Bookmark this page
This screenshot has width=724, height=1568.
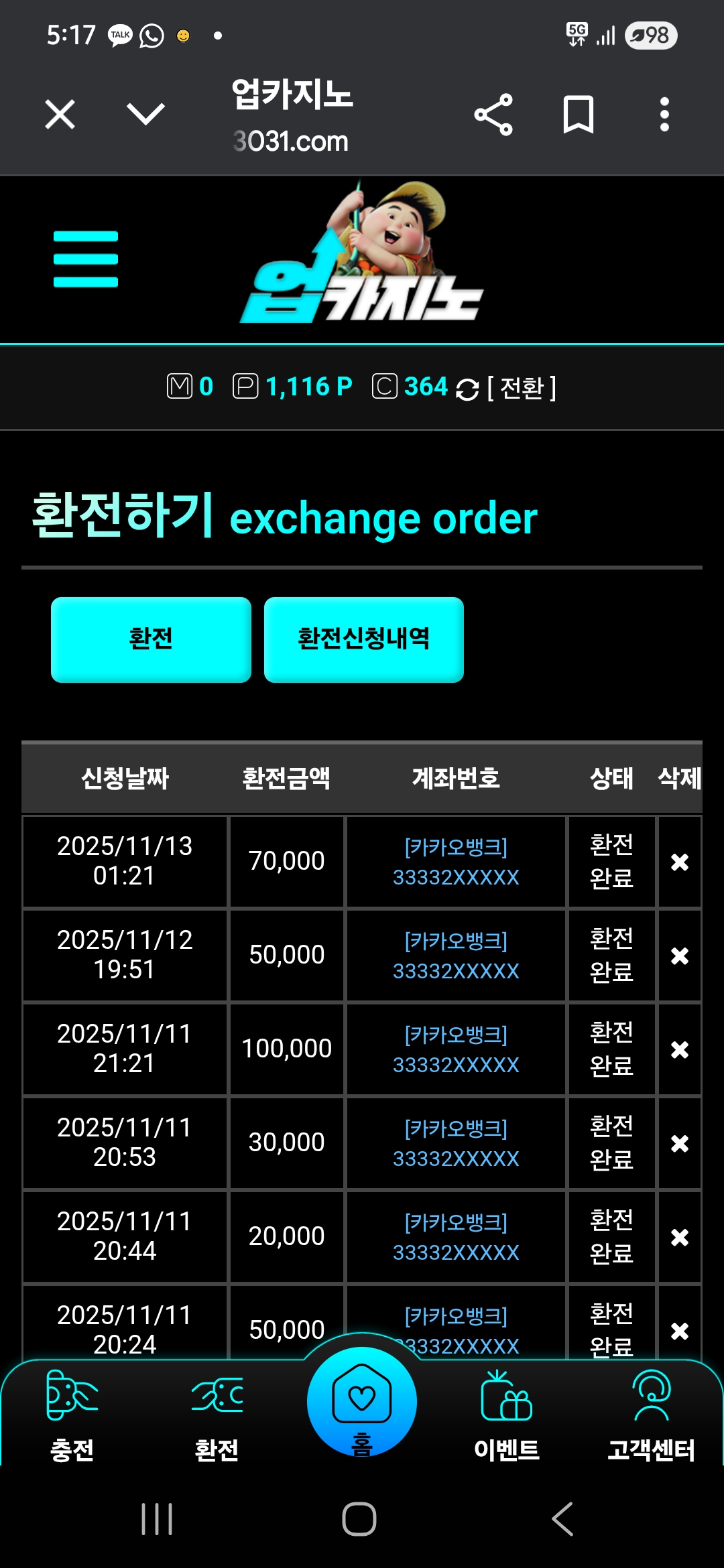[x=578, y=115]
